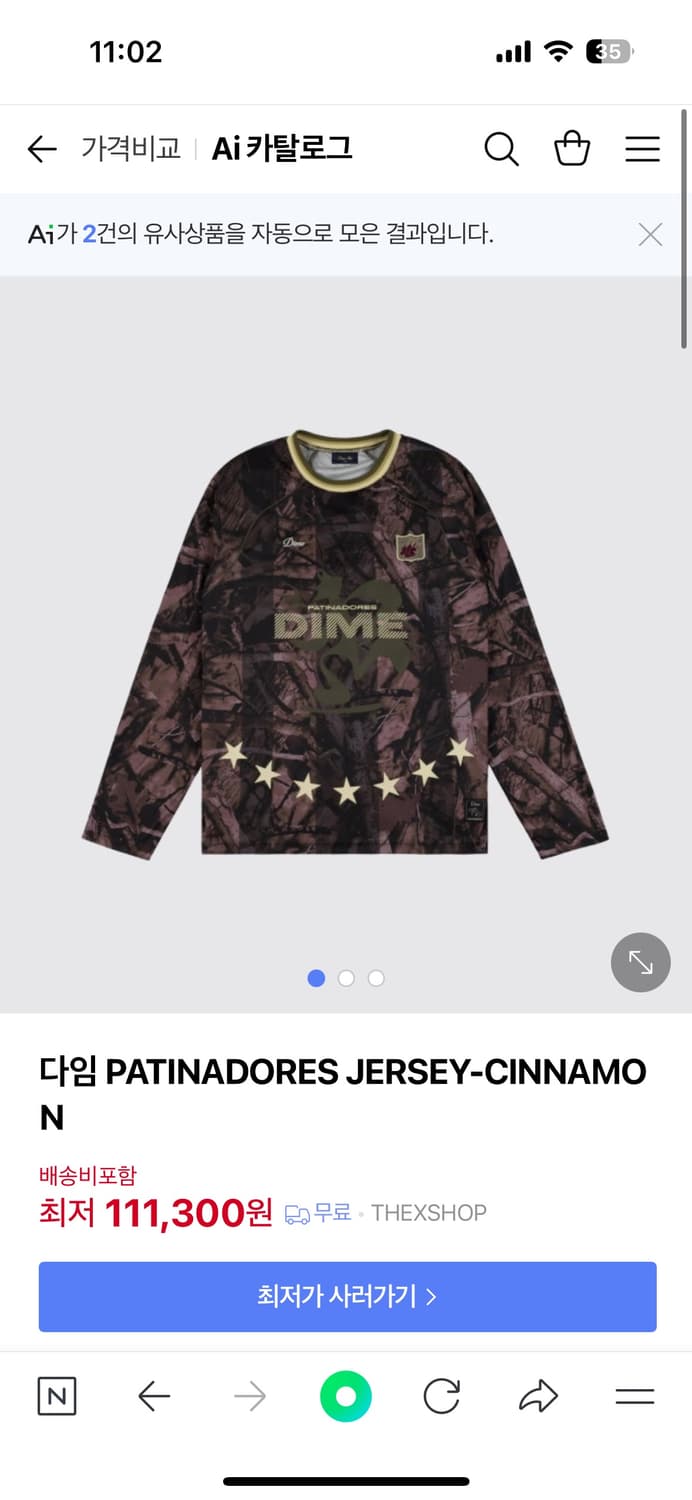The image size is (692, 1500).
Task: Open the hamburger menu in the header
Action: coord(642,149)
